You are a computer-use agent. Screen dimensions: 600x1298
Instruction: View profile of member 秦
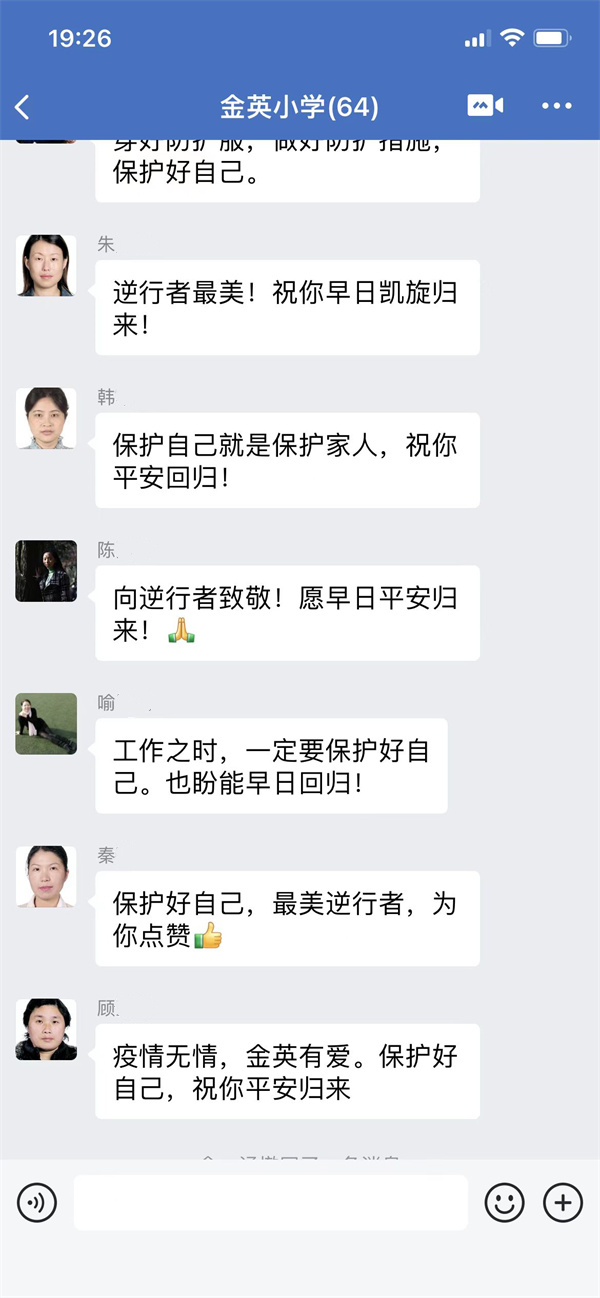46,877
